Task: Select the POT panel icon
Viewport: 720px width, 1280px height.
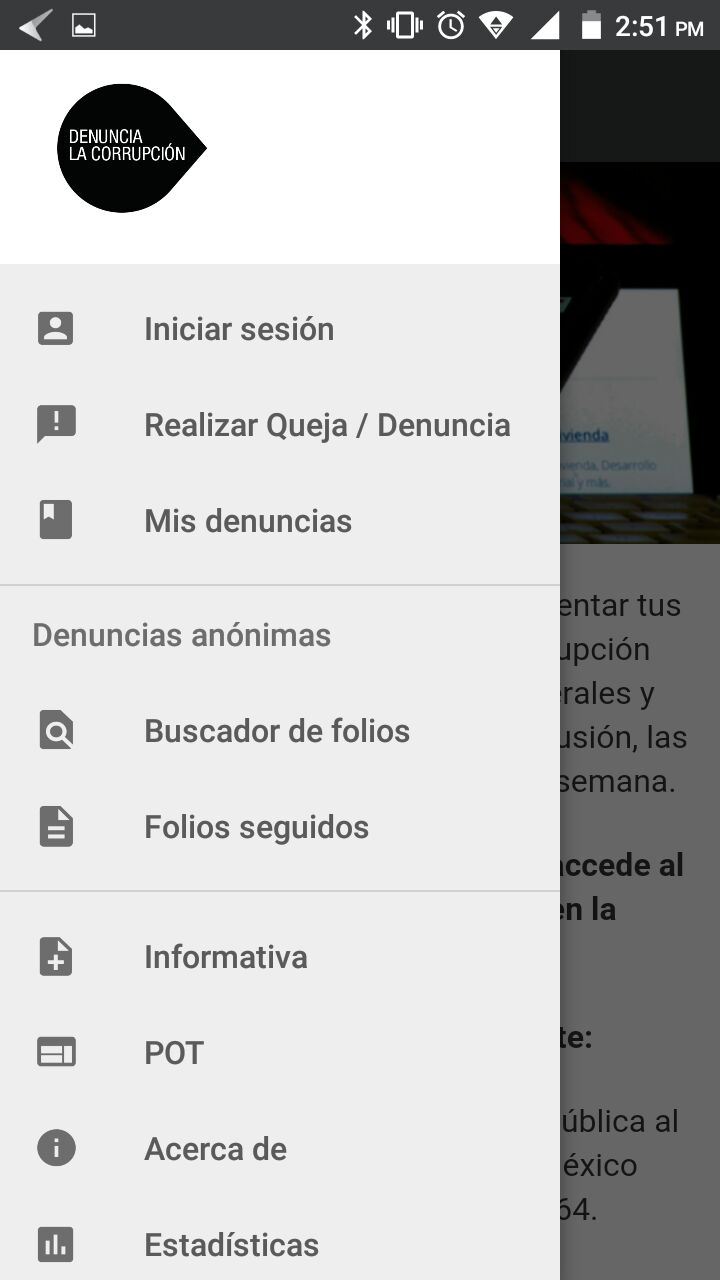Action: pyautogui.click(x=55, y=1051)
